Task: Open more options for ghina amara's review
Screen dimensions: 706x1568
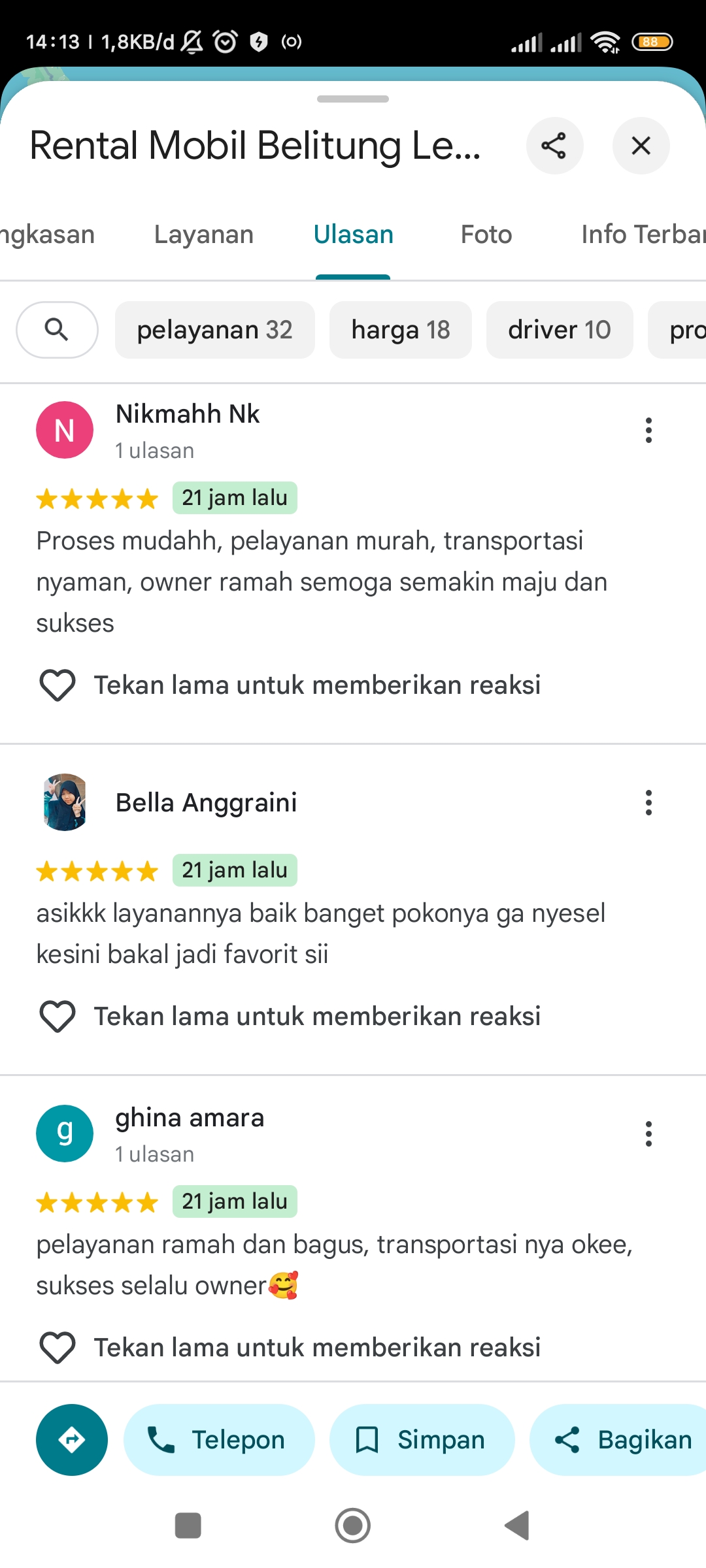Action: 648,1134
